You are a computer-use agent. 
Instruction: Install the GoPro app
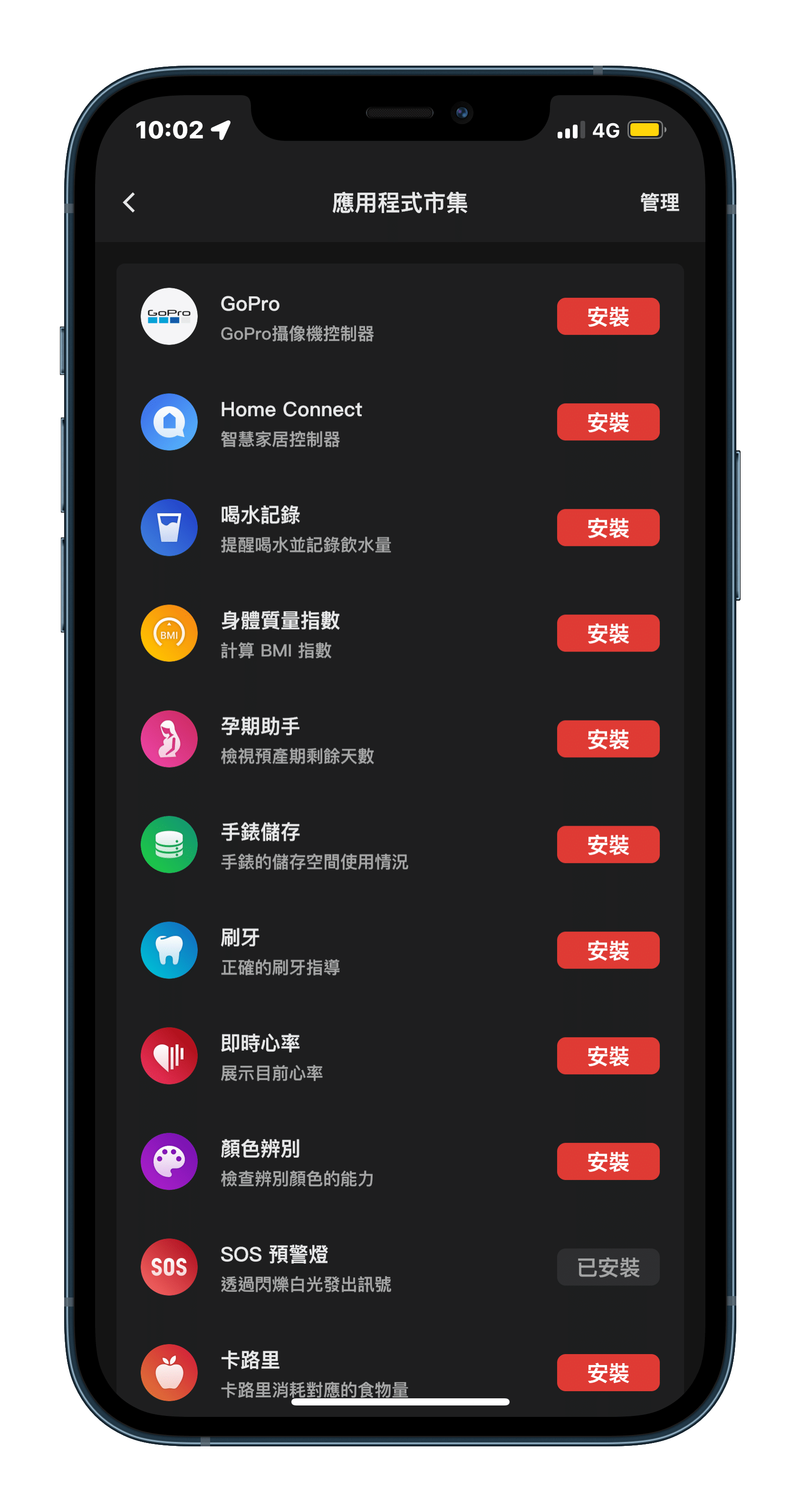coord(607,316)
